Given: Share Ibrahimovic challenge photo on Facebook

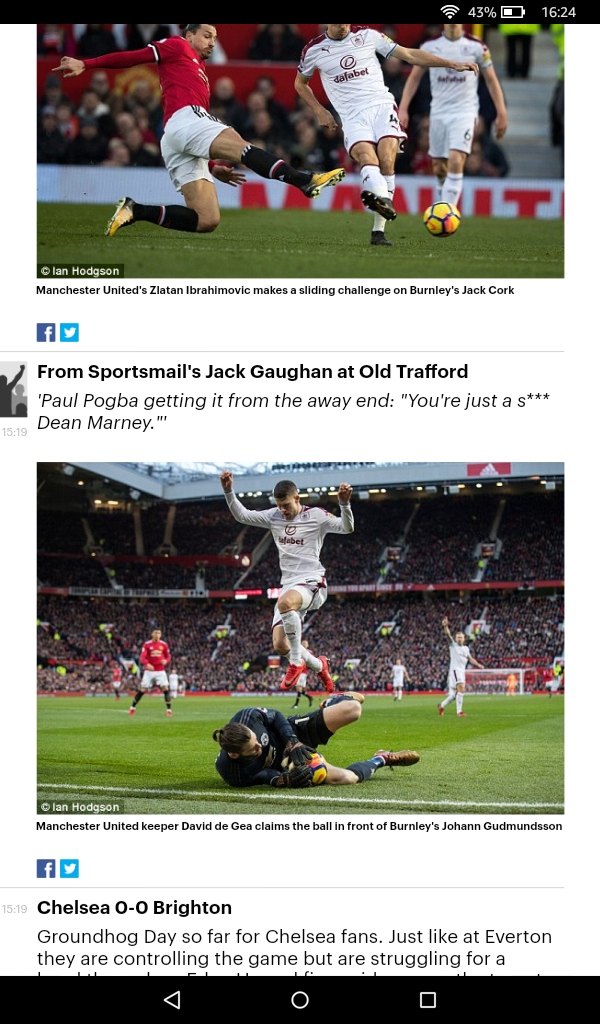Looking at the screenshot, I should (x=46, y=333).
